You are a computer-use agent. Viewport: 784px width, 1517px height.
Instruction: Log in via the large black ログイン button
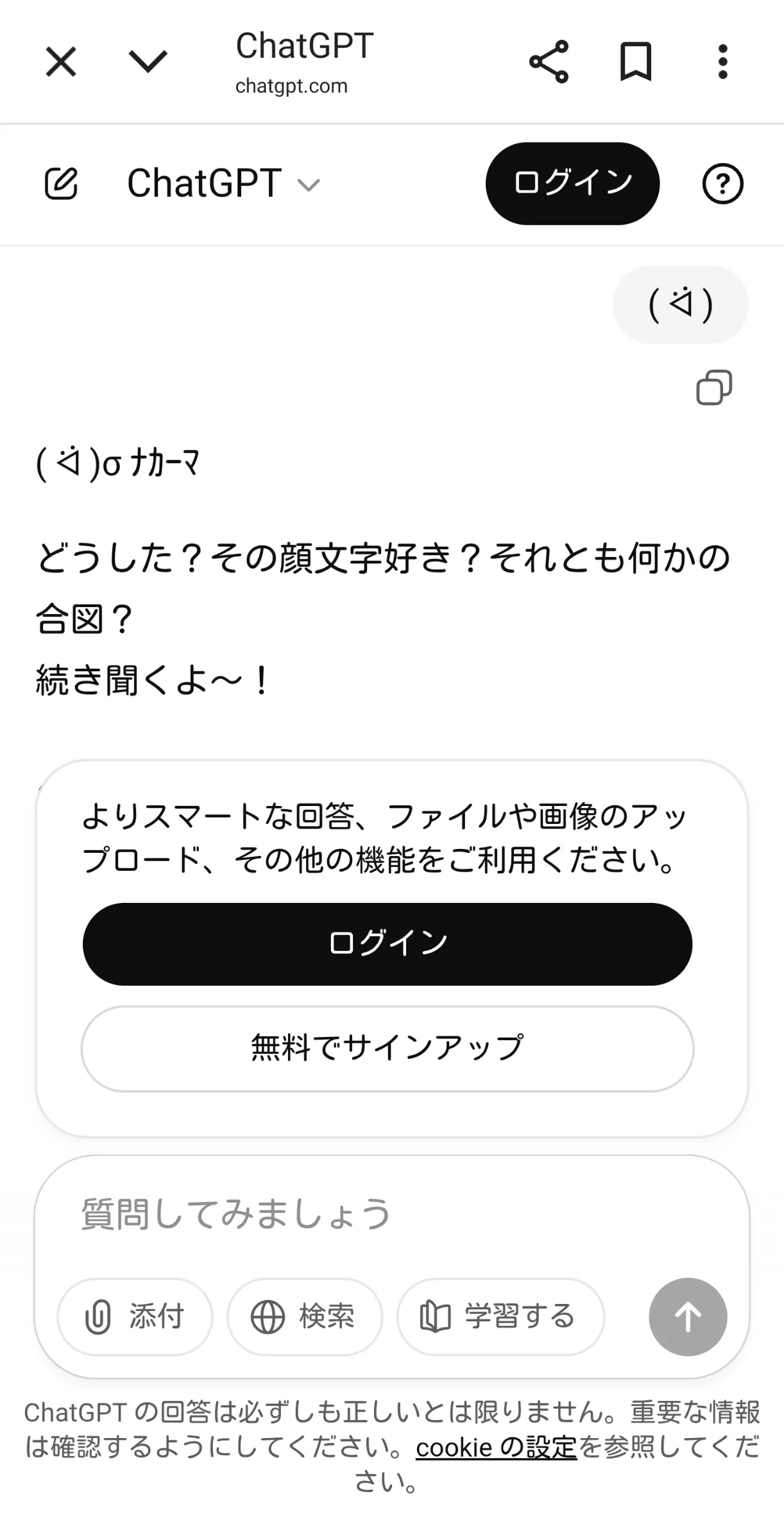[x=388, y=944]
